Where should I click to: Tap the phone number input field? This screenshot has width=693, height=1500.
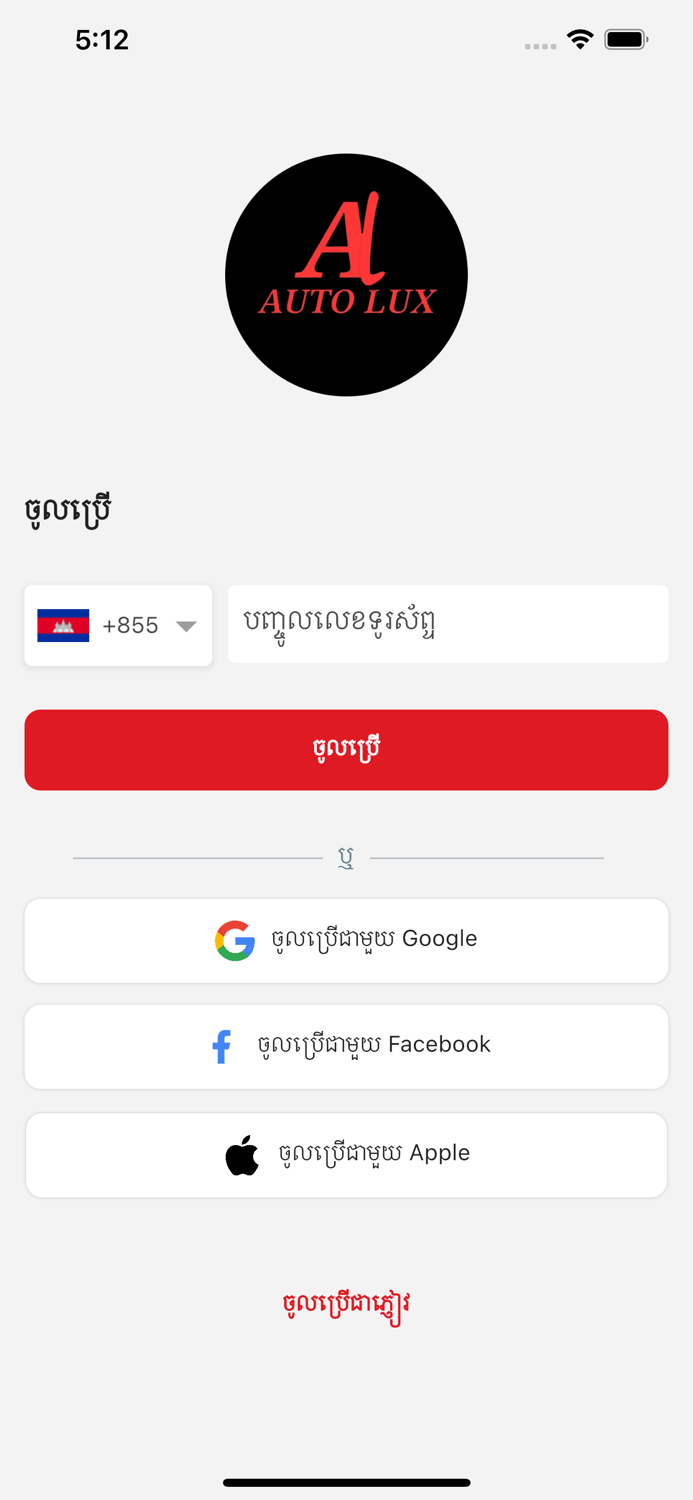[448, 624]
